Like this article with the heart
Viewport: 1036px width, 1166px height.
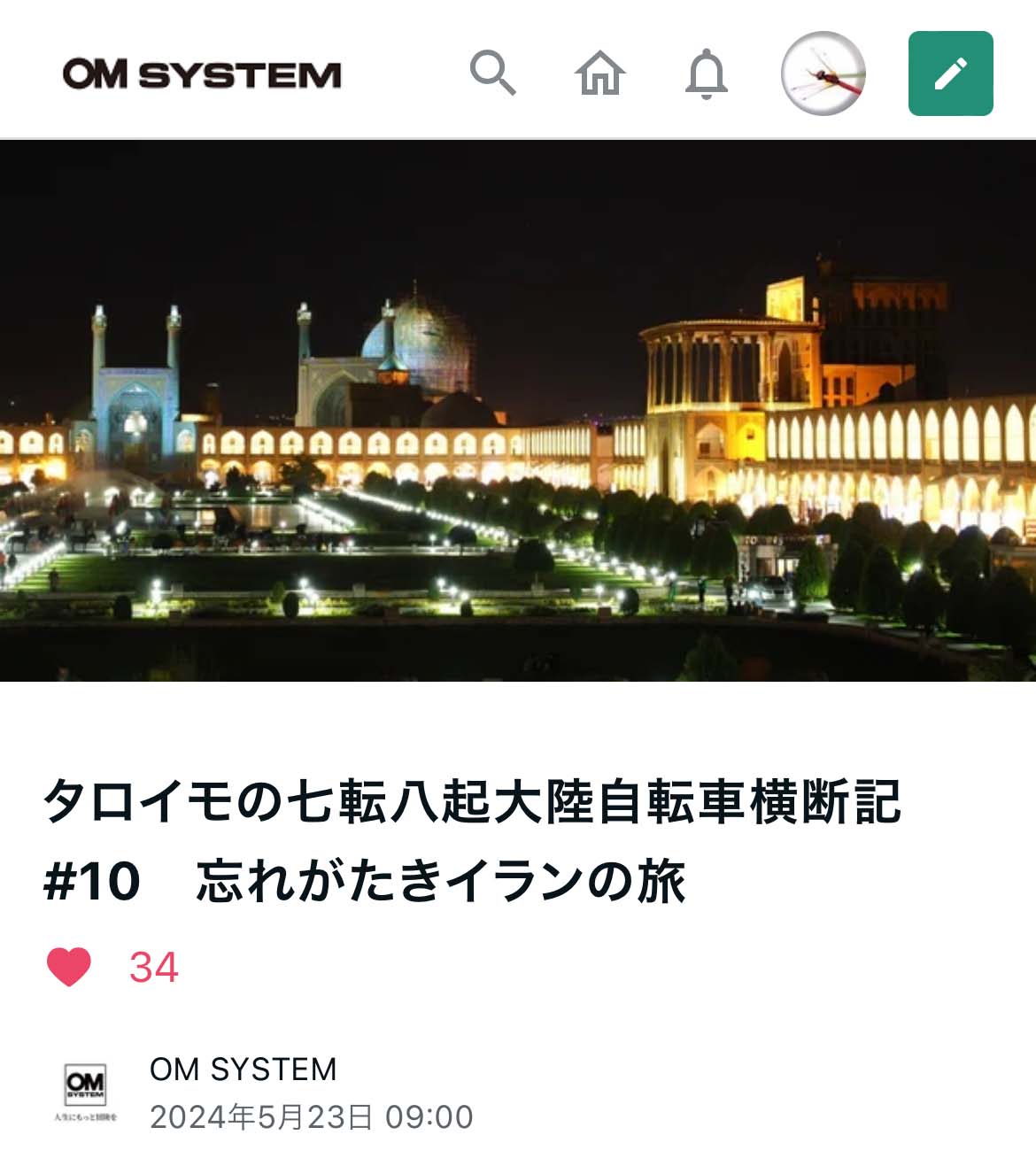point(69,966)
